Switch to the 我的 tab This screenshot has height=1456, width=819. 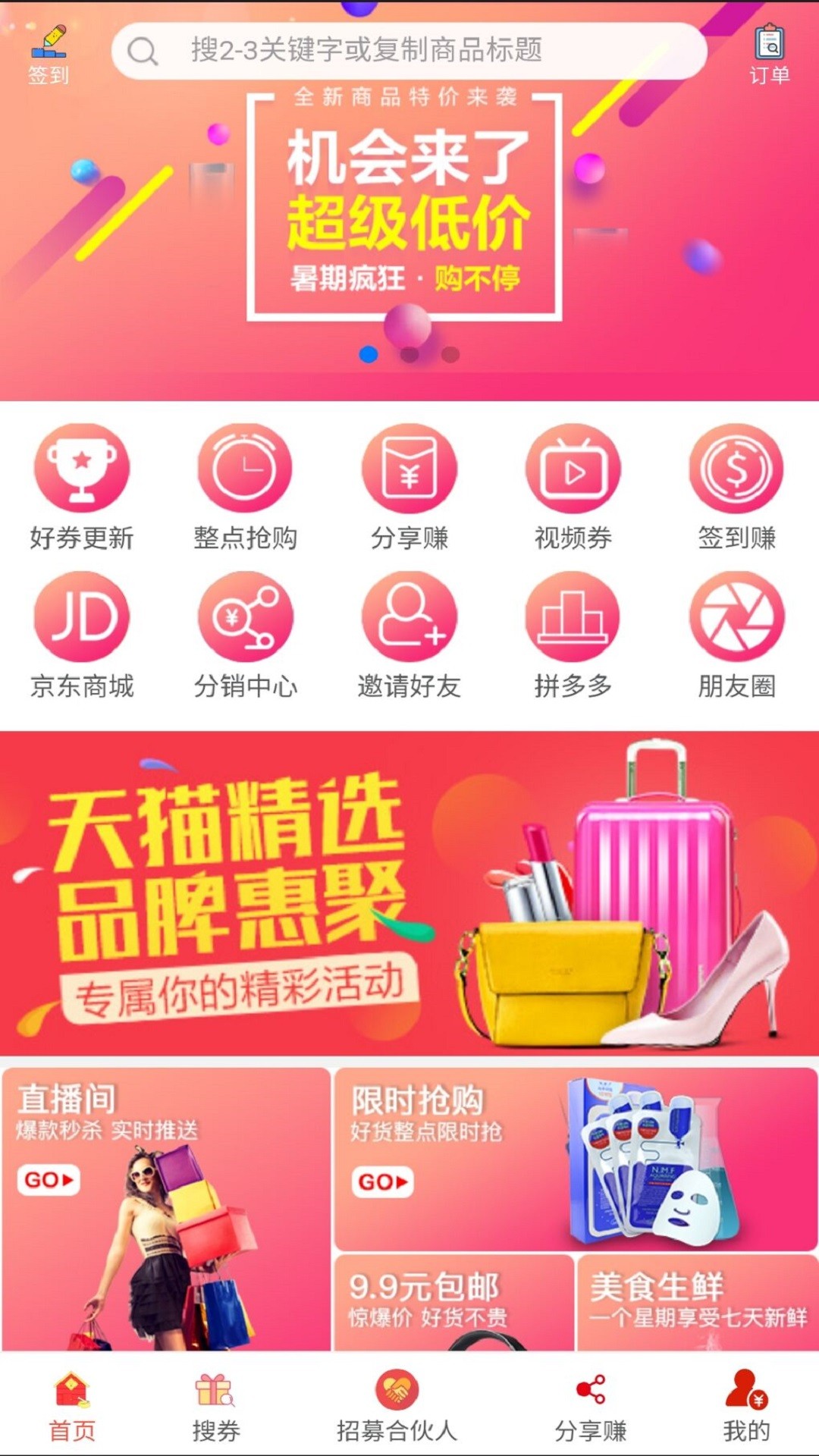coord(746,1407)
